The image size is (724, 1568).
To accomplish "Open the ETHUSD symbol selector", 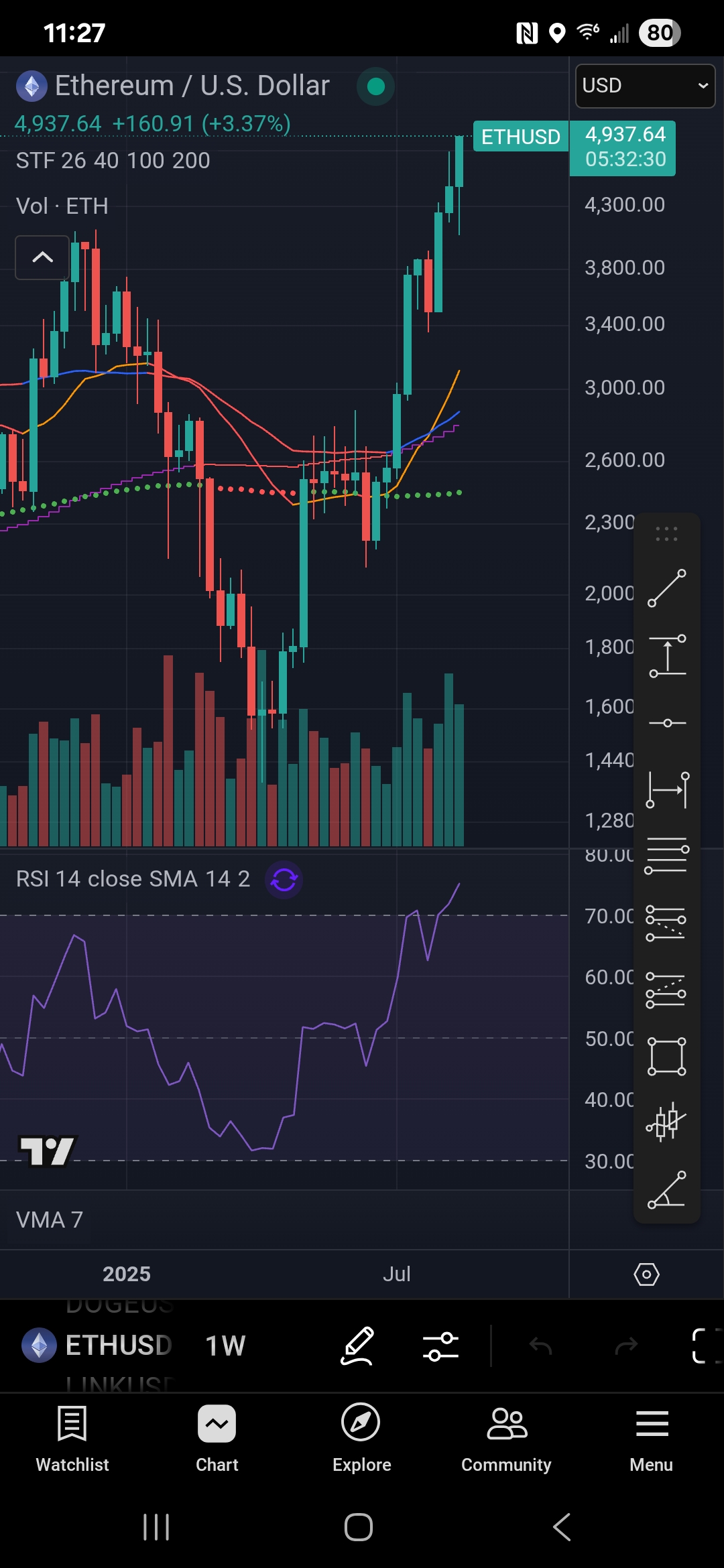I will (98, 1345).
